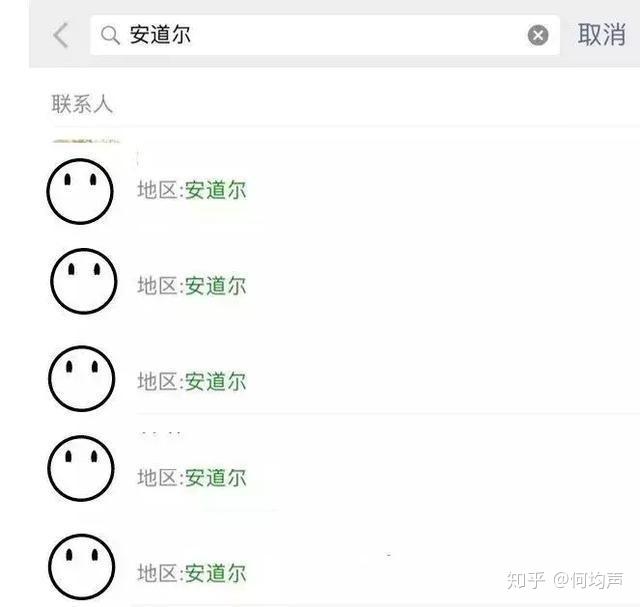
Task: Go back using the left arrow
Action: [x=61, y=35]
